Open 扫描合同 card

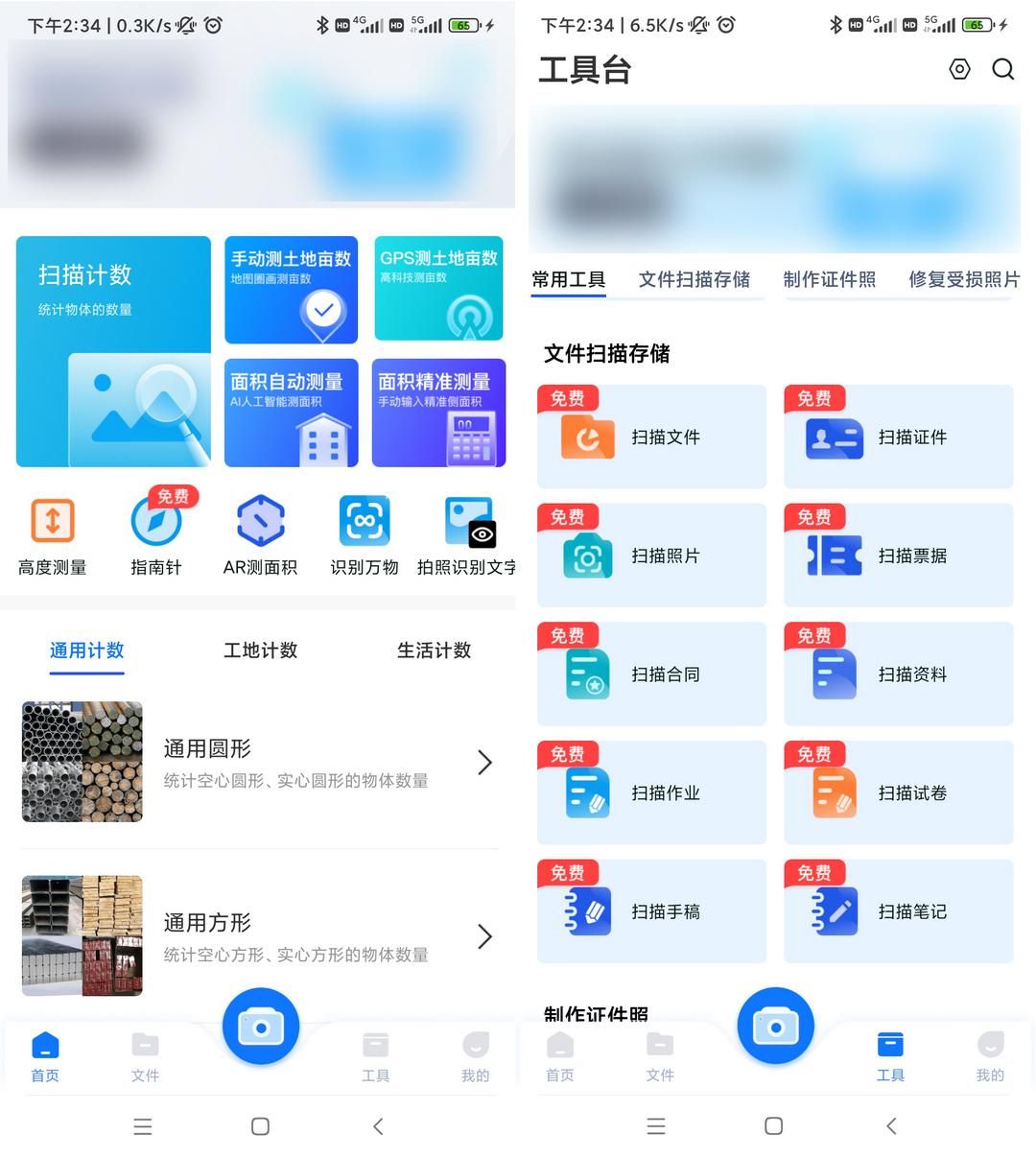click(x=651, y=674)
